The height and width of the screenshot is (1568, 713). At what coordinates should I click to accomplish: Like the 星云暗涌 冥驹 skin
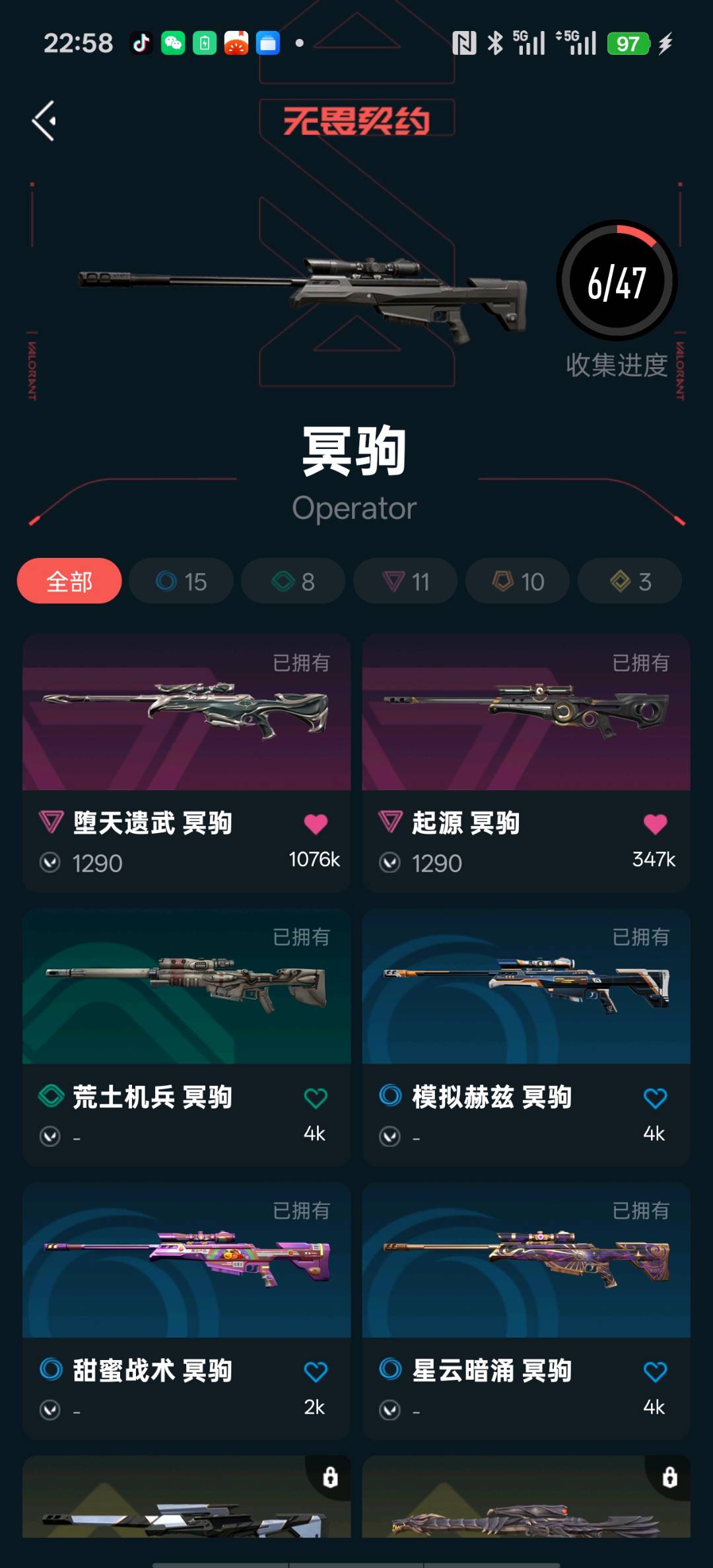(655, 1372)
